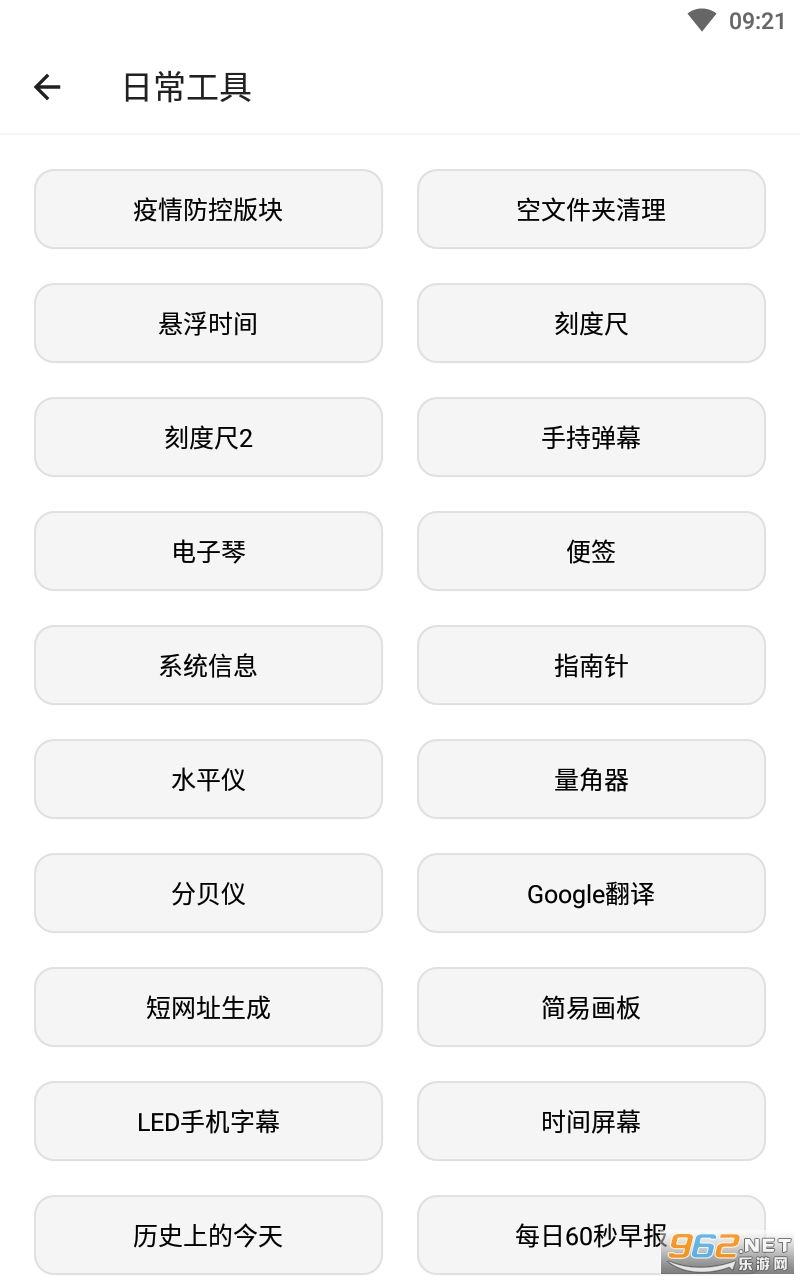
Task: Open 简易画板
Action: pos(591,1007)
